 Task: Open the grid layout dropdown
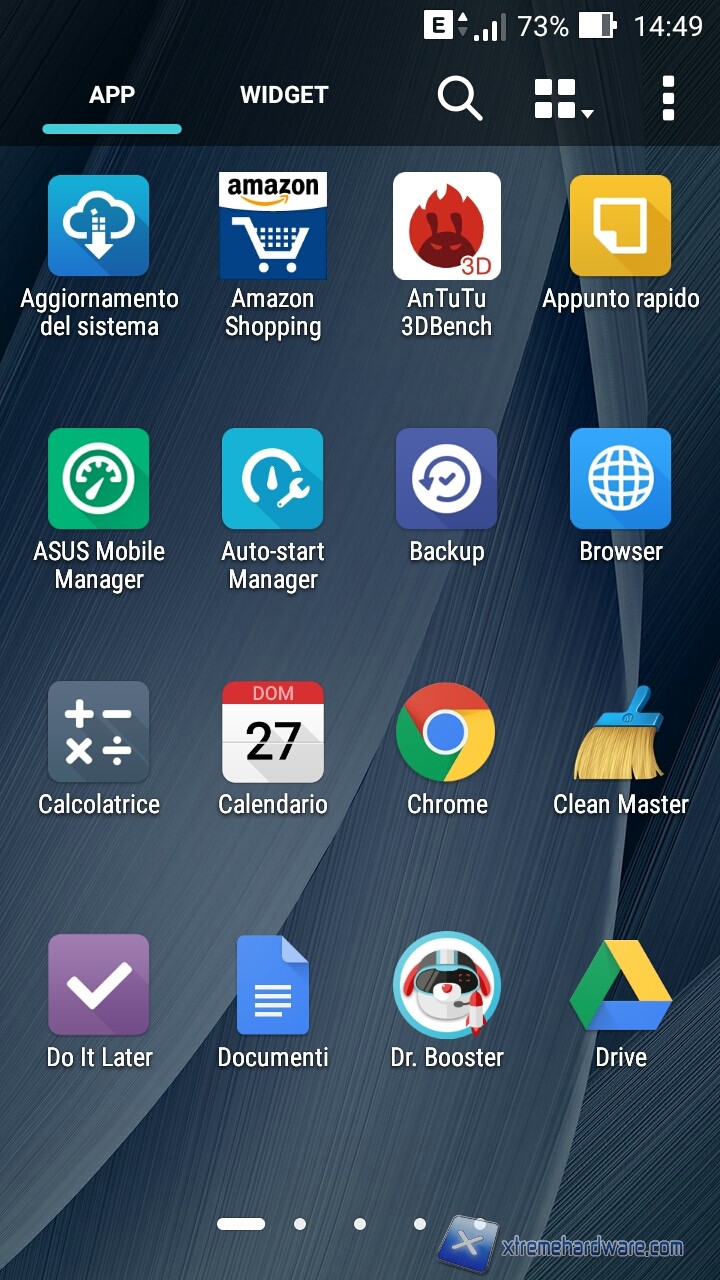pos(563,99)
